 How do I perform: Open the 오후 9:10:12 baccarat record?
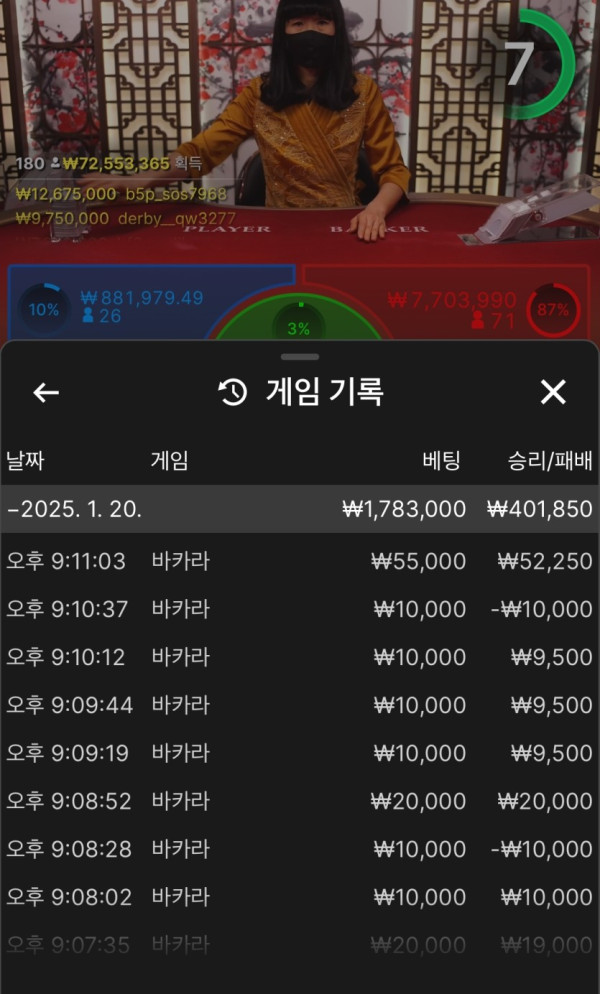(x=300, y=657)
